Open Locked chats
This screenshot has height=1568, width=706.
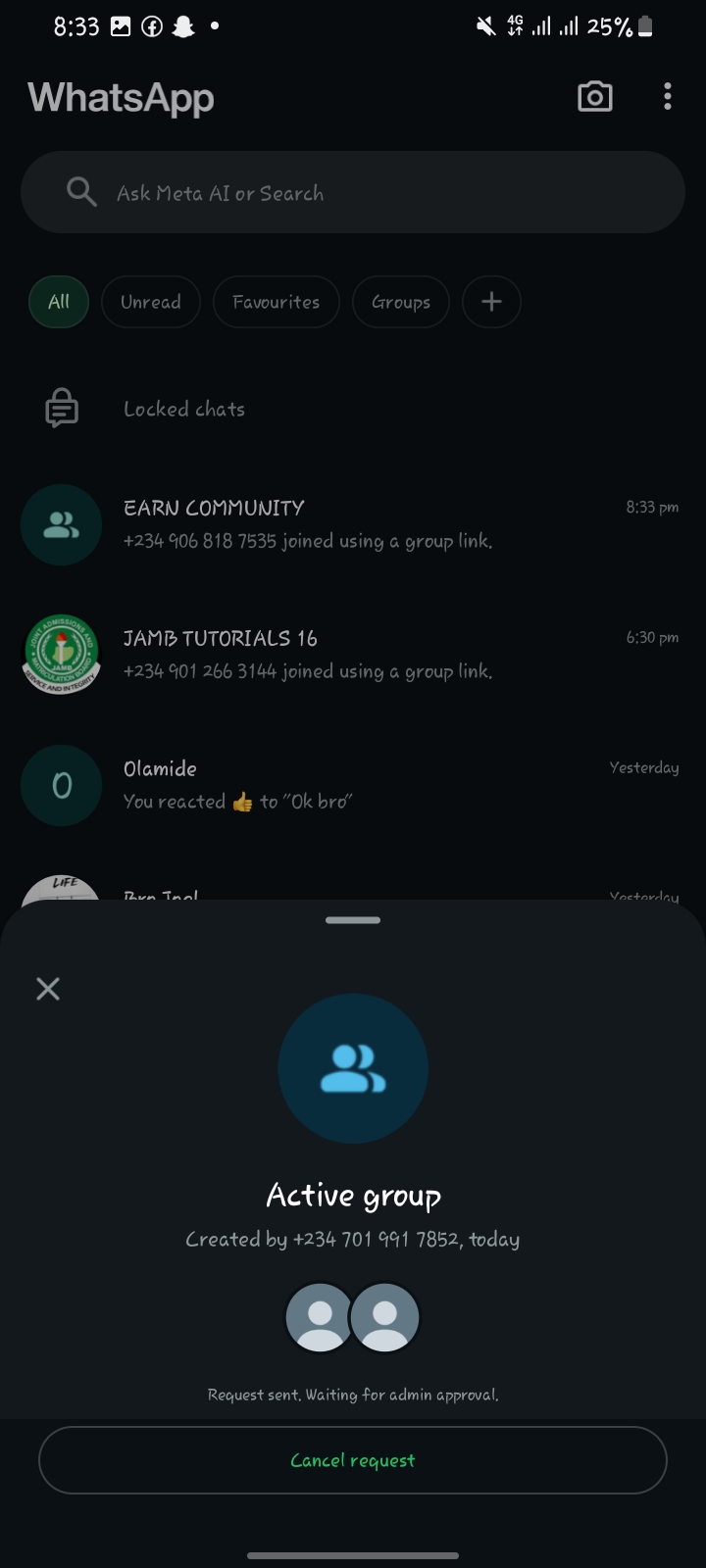pyautogui.click(x=184, y=410)
